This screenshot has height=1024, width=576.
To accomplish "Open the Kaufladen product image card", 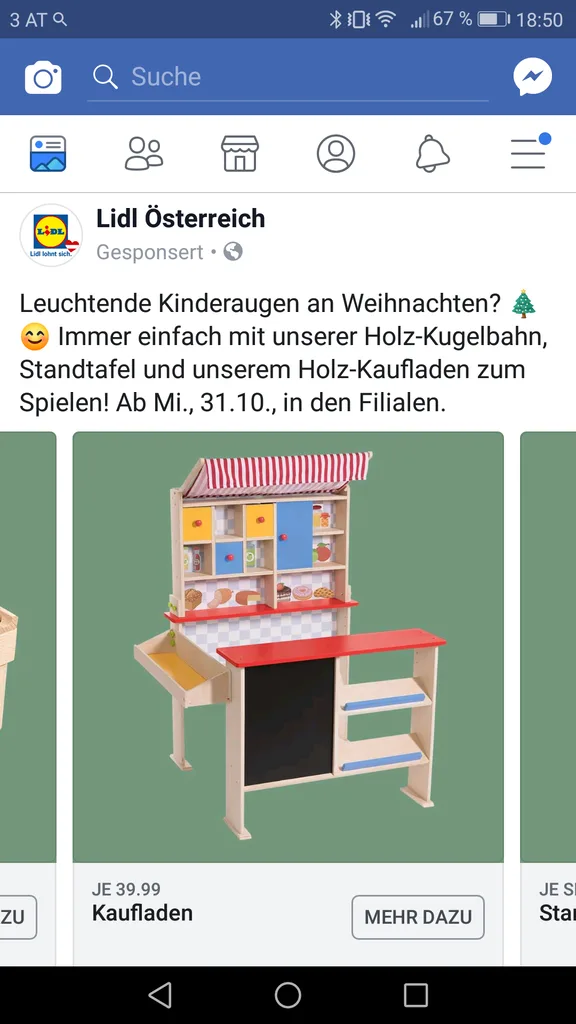I will (x=288, y=647).
